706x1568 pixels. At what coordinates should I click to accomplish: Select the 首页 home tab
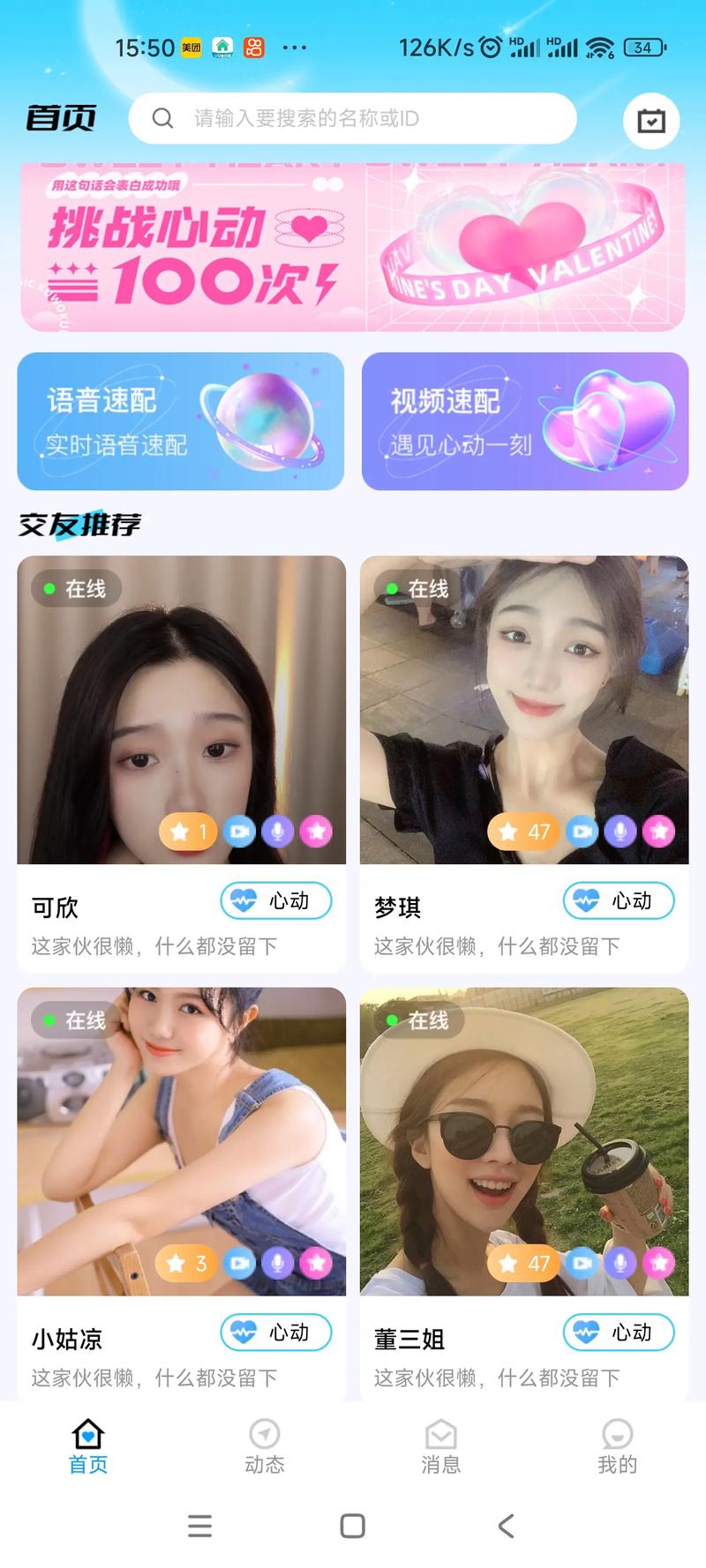click(88, 1446)
